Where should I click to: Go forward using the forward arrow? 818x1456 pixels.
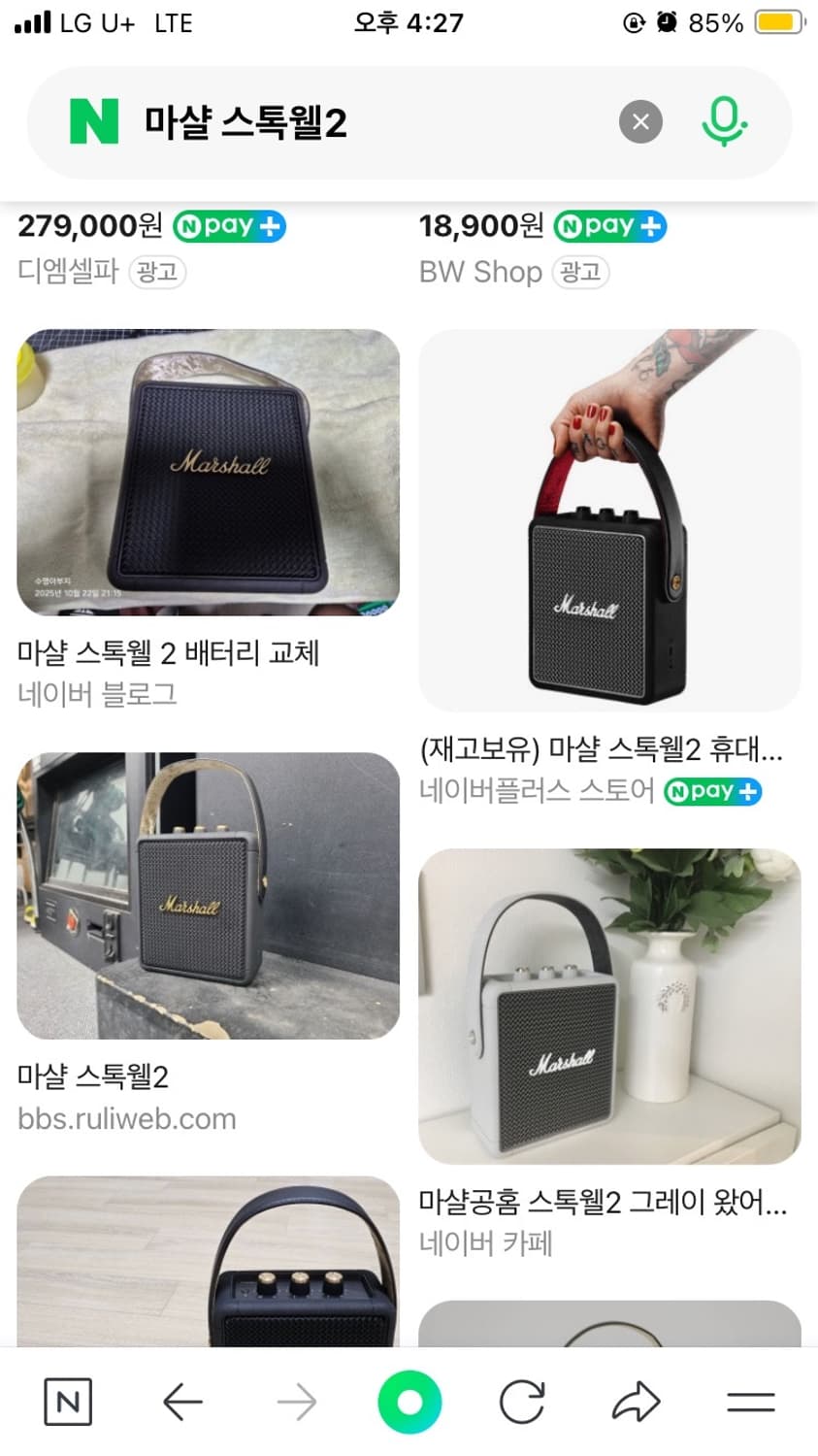click(x=295, y=1402)
